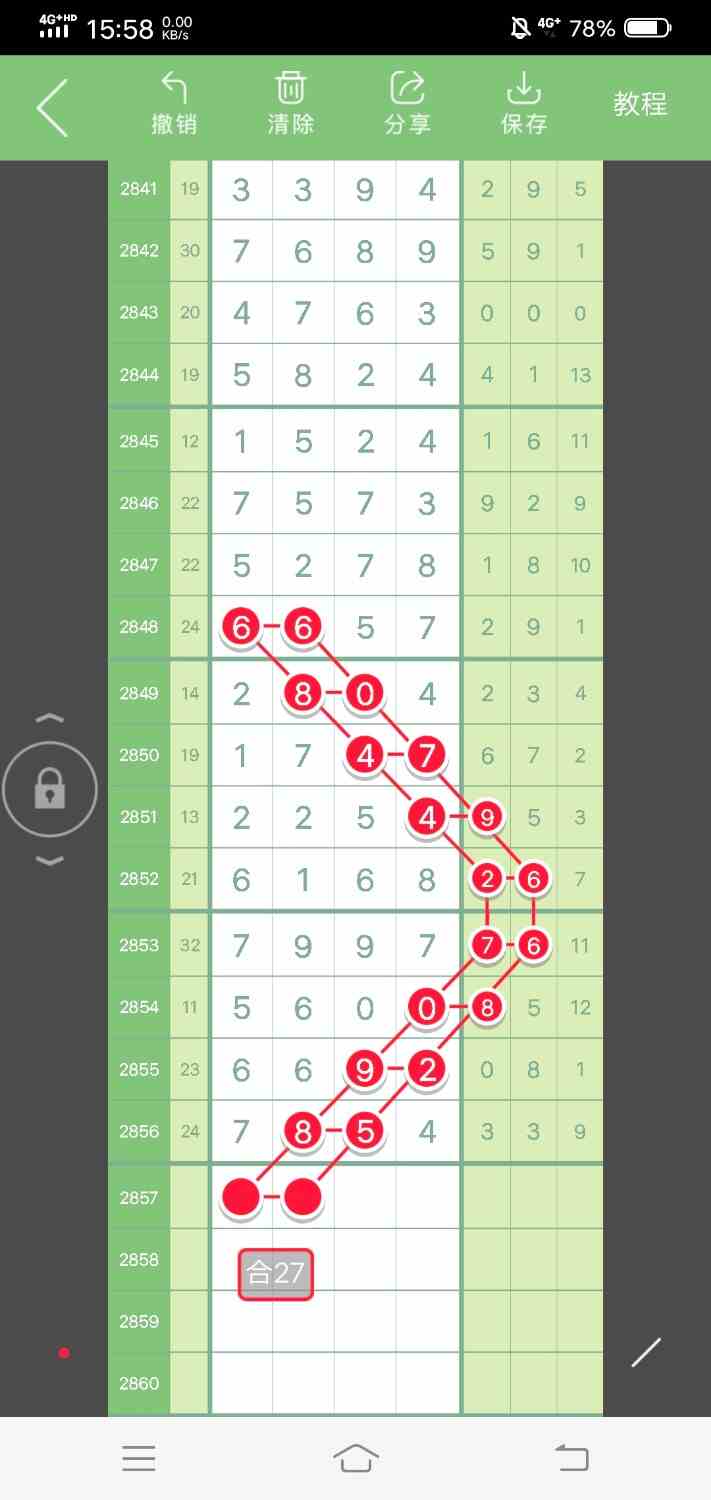Clear all markings with 清除
The width and height of the screenshot is (711, 1500).
(x=291, y=104)
